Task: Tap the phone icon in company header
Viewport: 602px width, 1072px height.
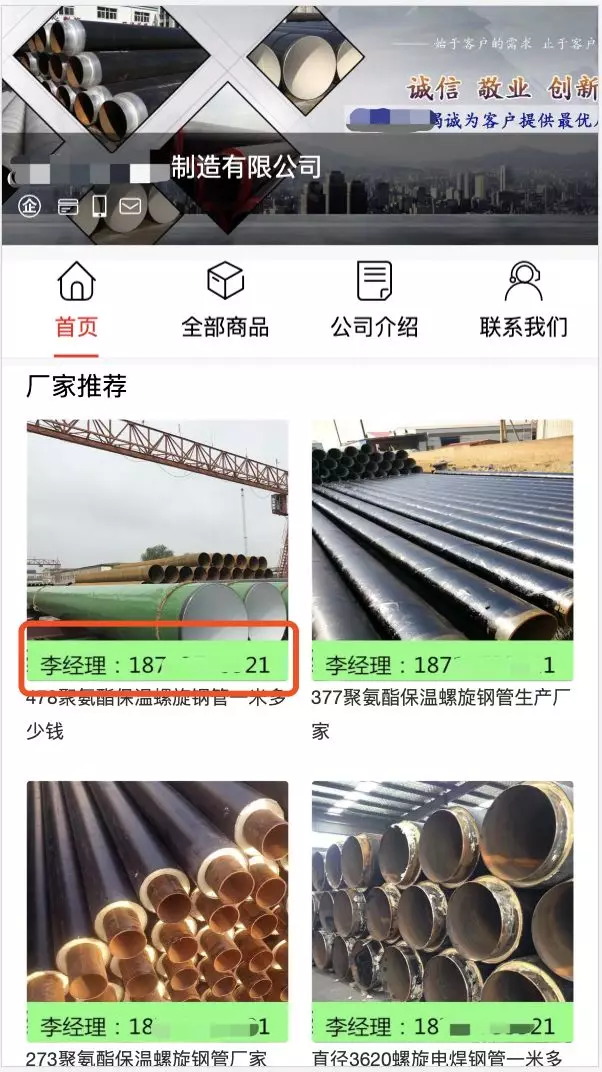Action: 99,207
